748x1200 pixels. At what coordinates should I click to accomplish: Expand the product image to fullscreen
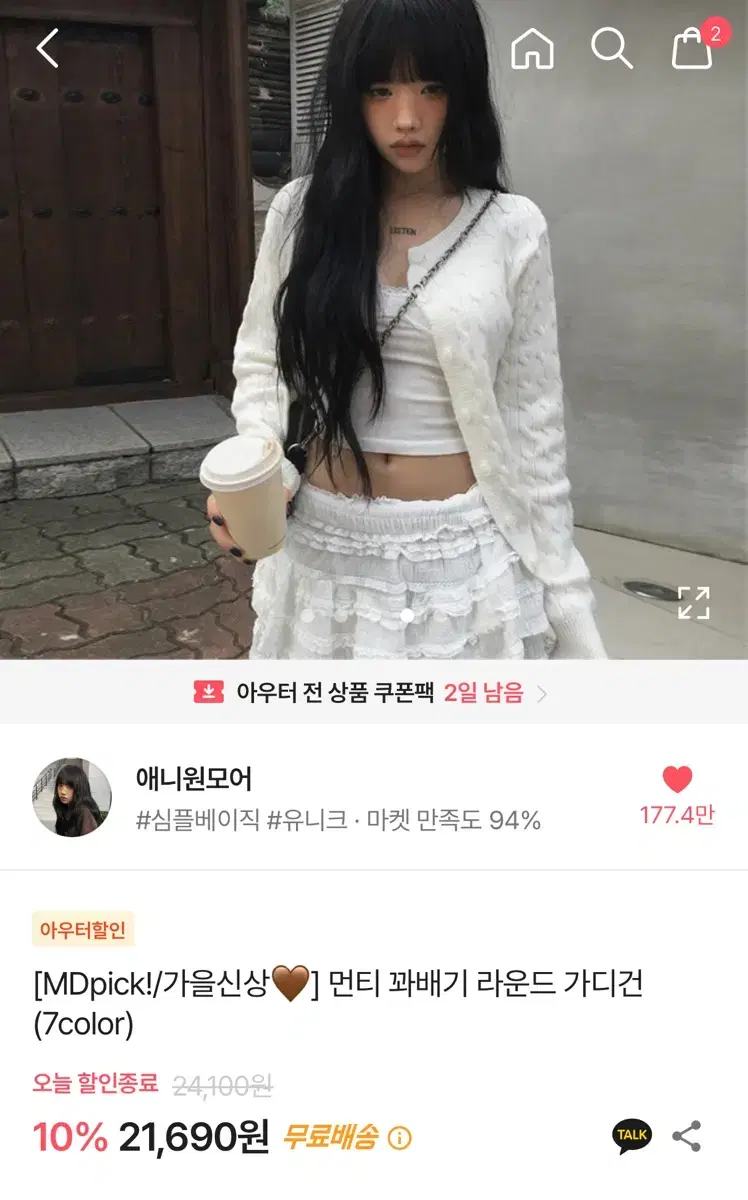coord(693,603)
